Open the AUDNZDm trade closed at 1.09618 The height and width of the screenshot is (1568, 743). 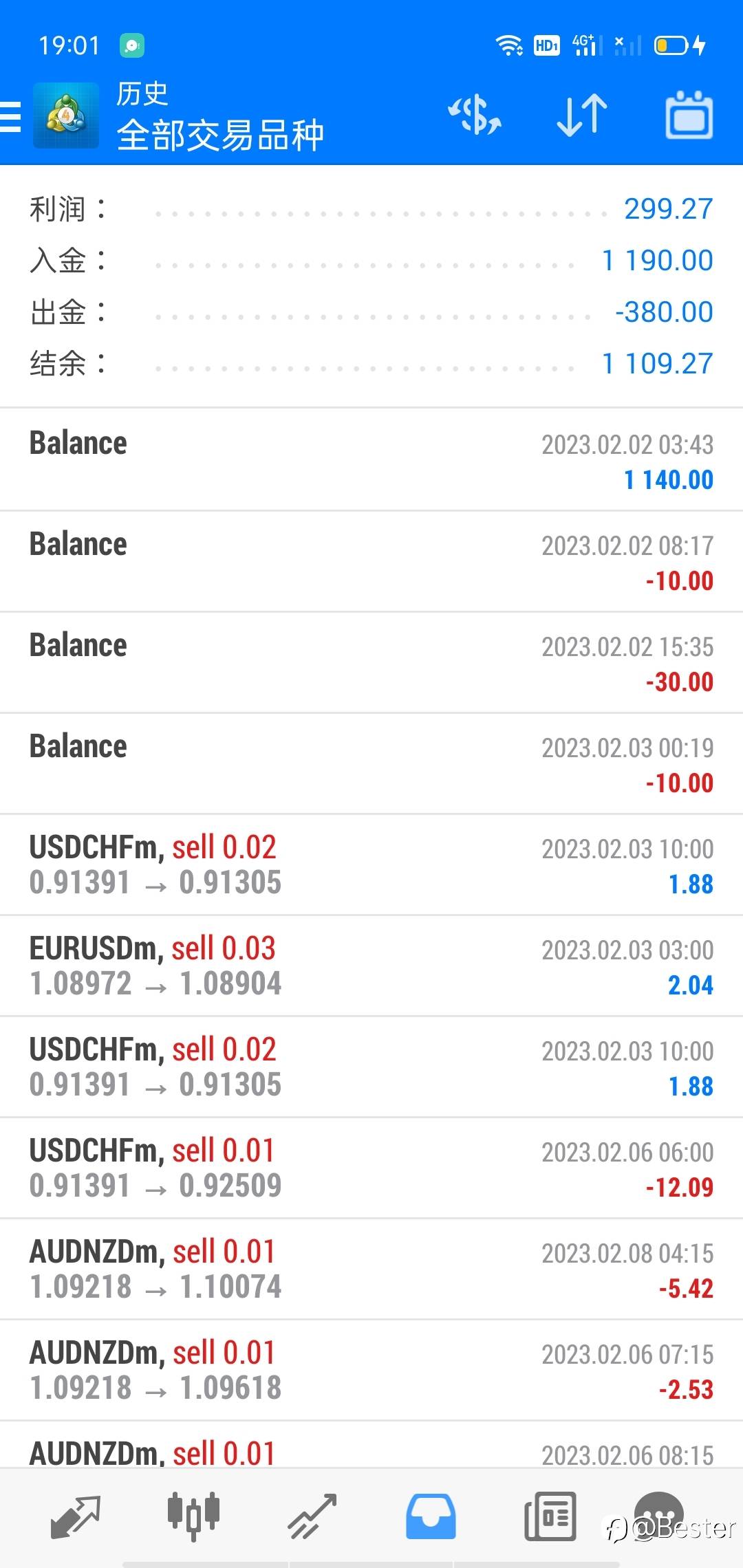[x=371, y=1370]
